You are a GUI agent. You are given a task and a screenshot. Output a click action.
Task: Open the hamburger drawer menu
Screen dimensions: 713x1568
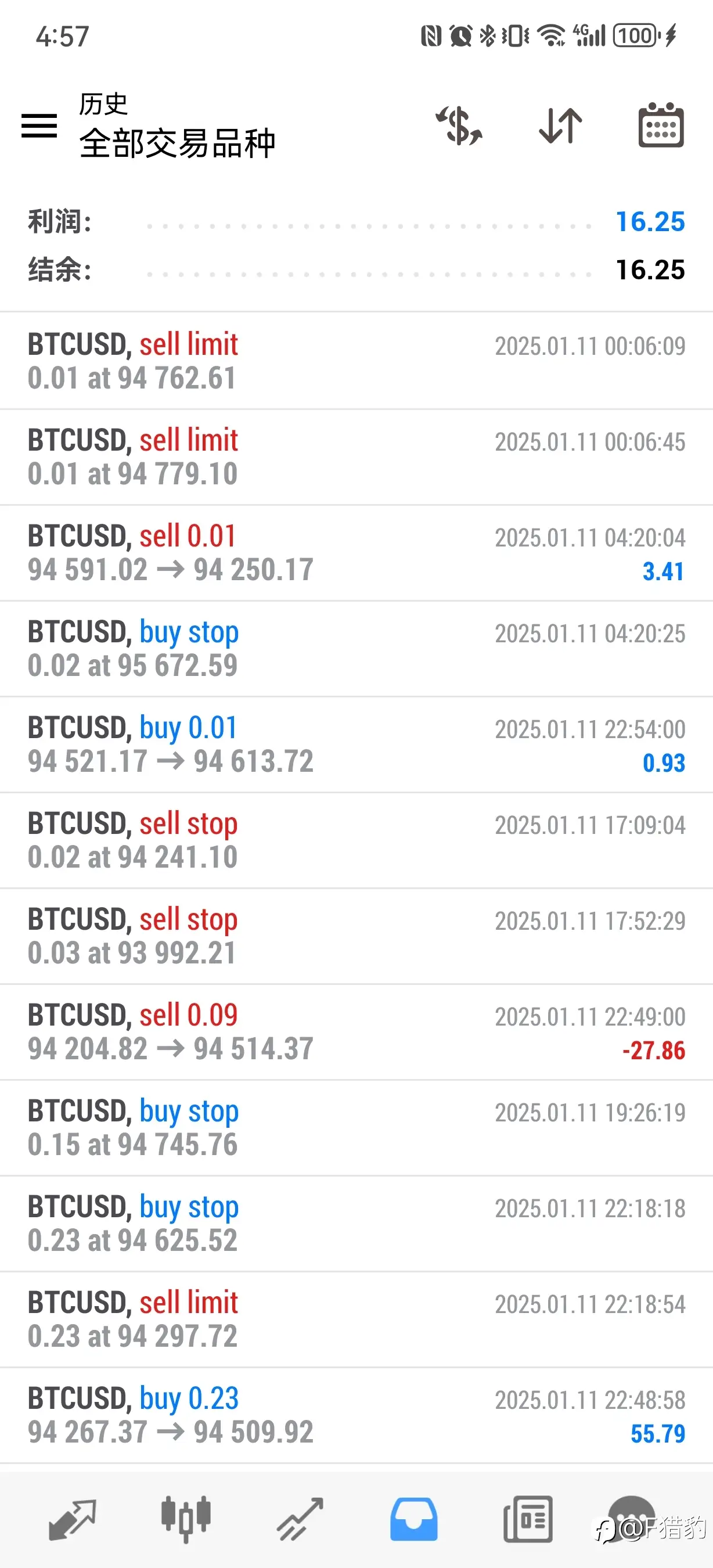pyautogui.click(x=39, y=125)
